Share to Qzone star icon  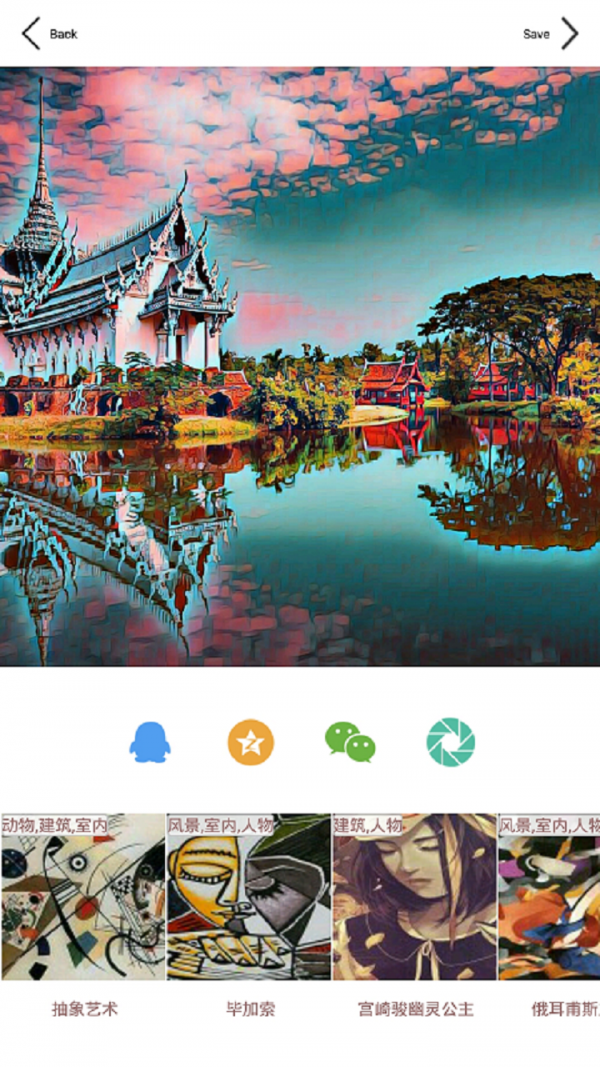point(250,743)
